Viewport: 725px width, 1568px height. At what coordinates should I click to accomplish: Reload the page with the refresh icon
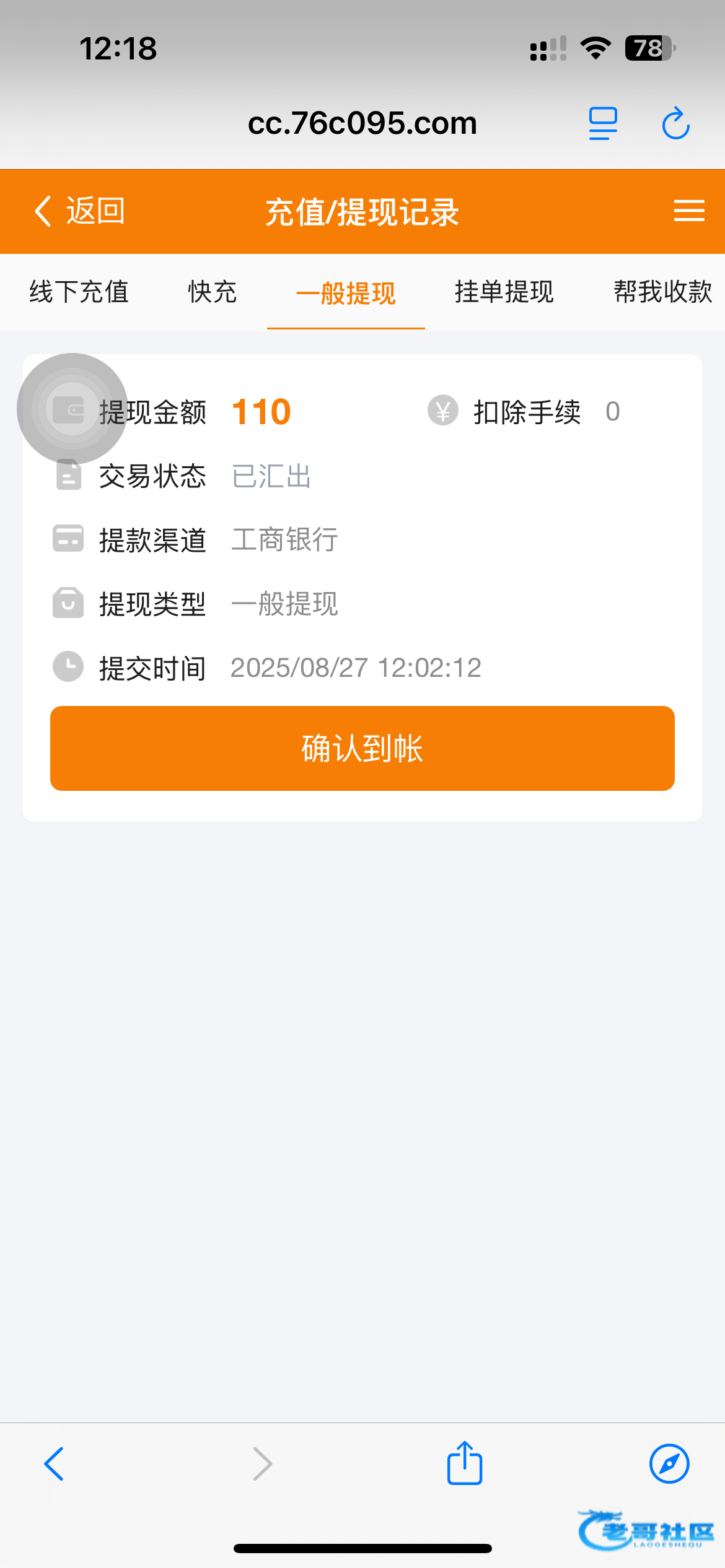point(675,123)
